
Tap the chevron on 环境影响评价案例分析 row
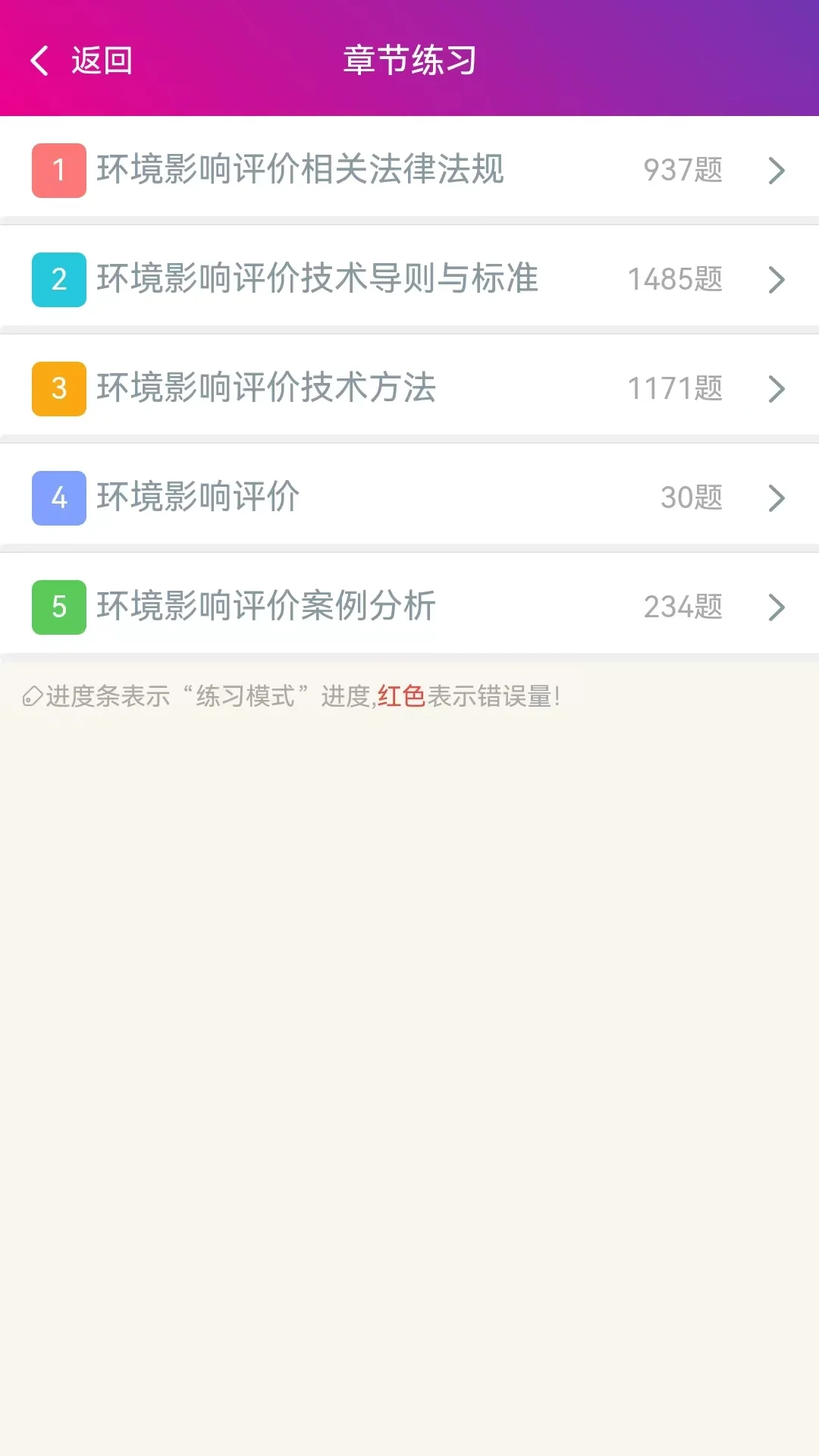click(776, 607)
